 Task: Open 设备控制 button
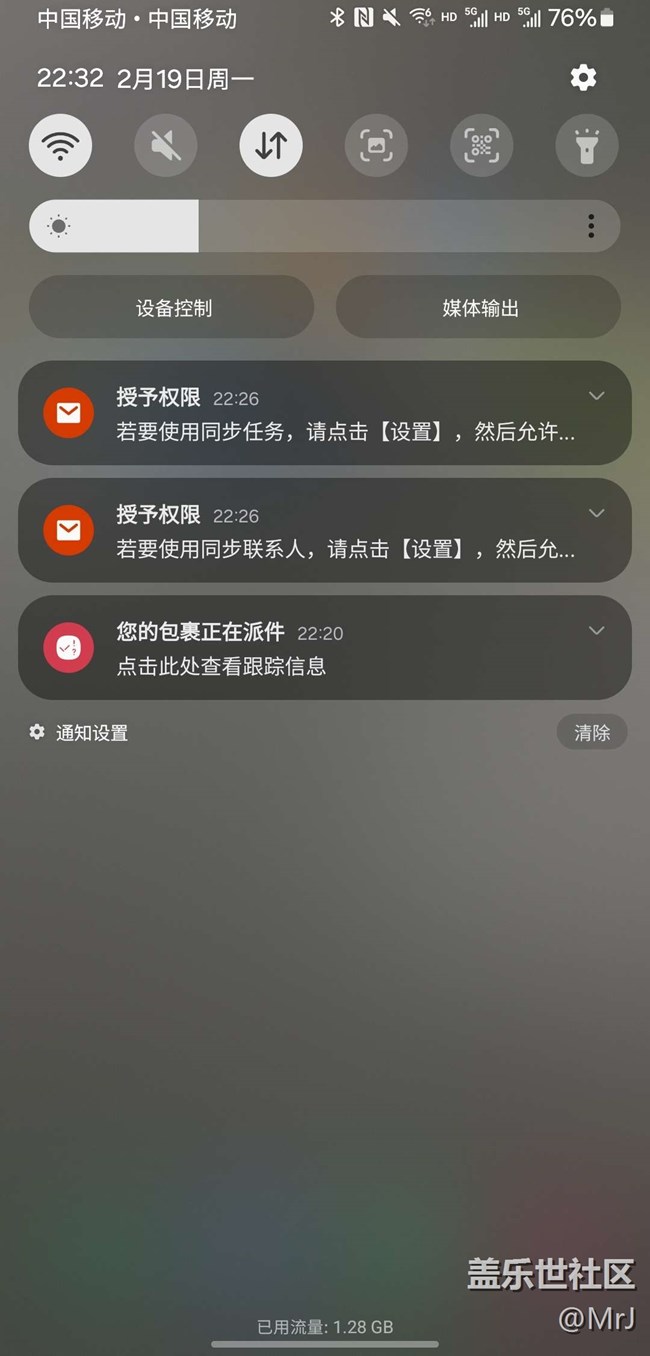[x=172, y=308]
